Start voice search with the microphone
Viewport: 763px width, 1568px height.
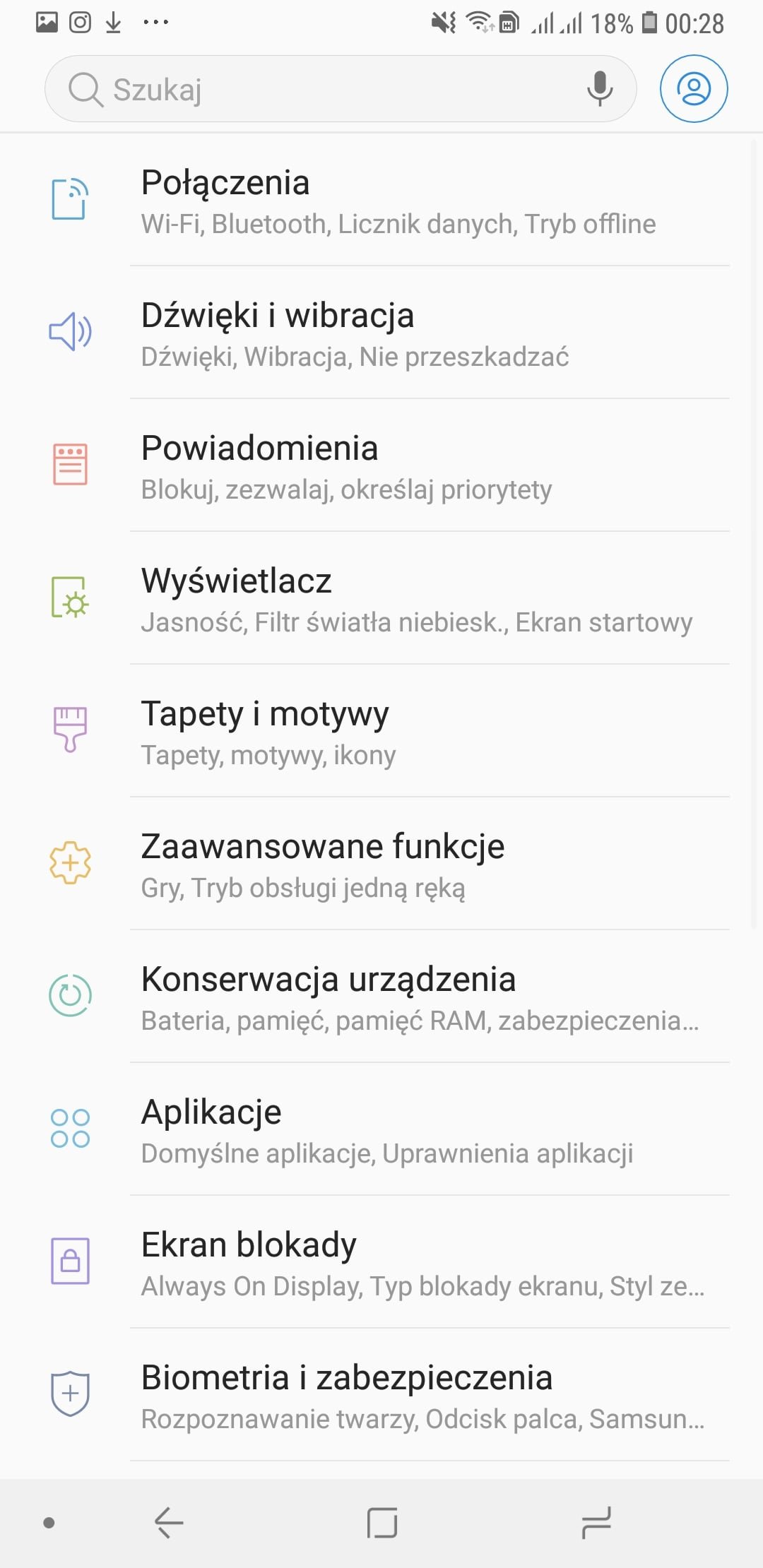point(600,89)
